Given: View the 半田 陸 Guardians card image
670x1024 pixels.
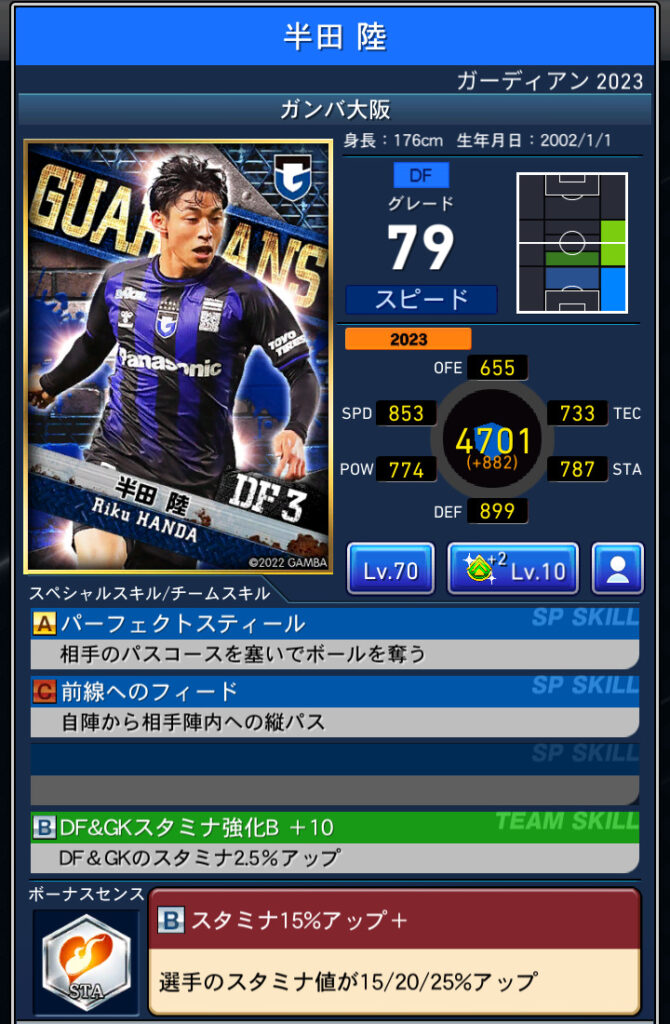Looking at the screenshot, I should tap(178, 356).
